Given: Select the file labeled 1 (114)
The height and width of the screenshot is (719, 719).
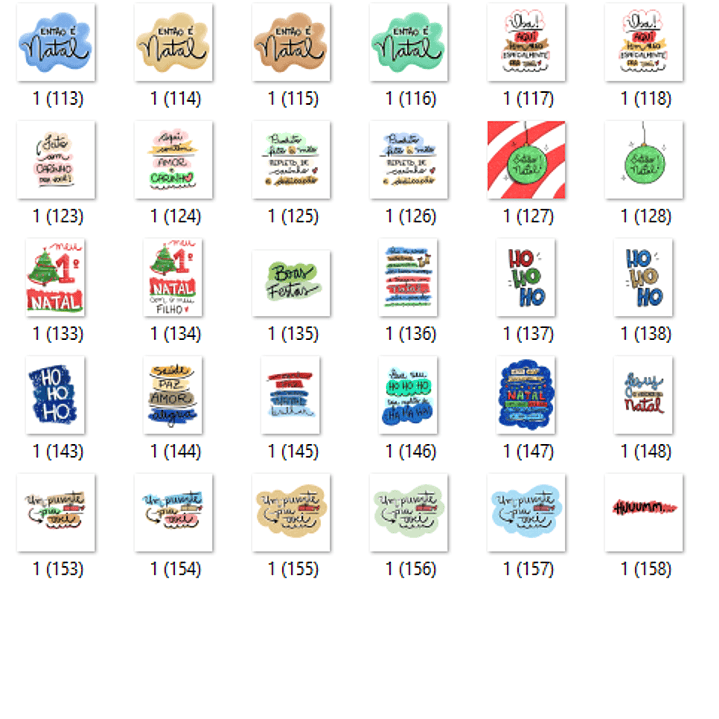Looking at the screenshot, I should (x=174, y=43).
